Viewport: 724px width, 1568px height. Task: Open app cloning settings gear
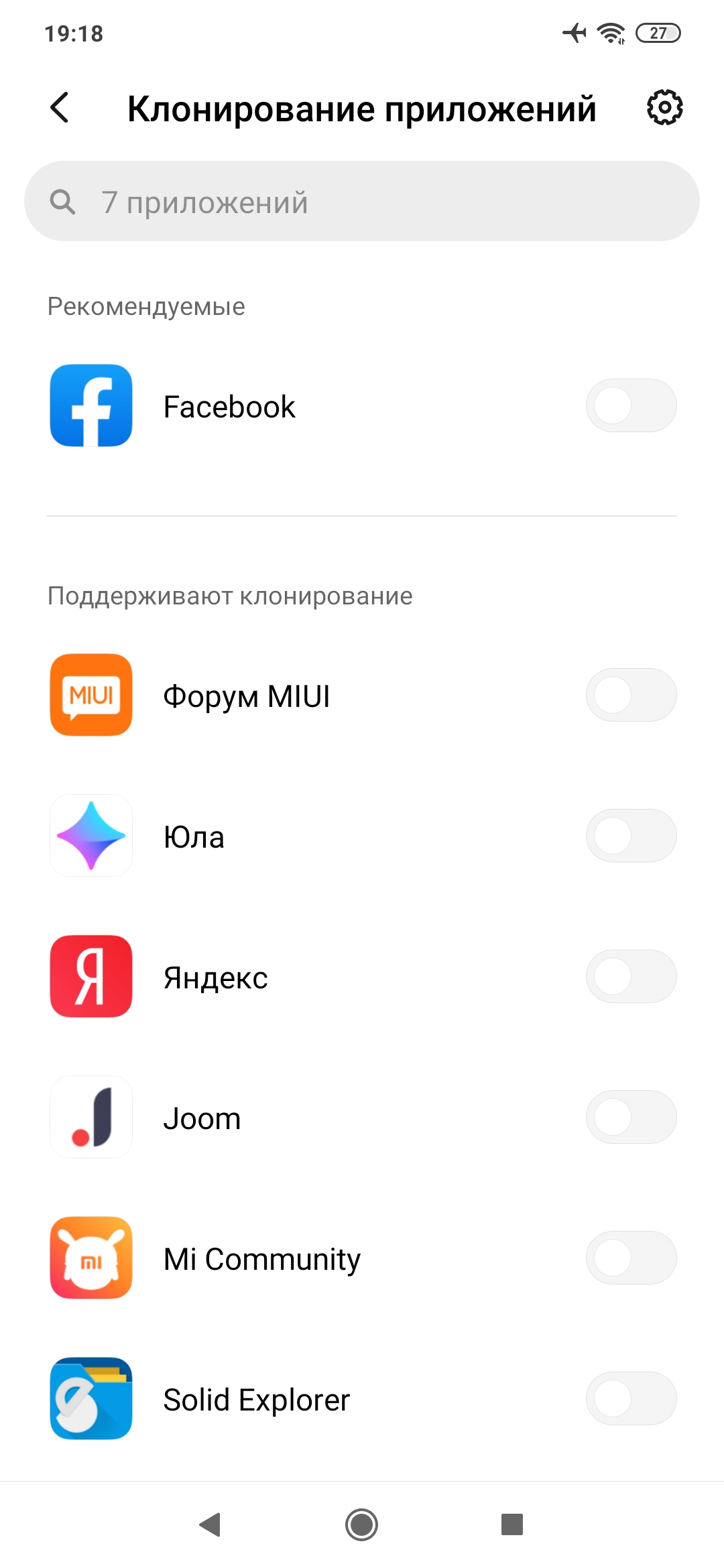click(x=664, y=108)
